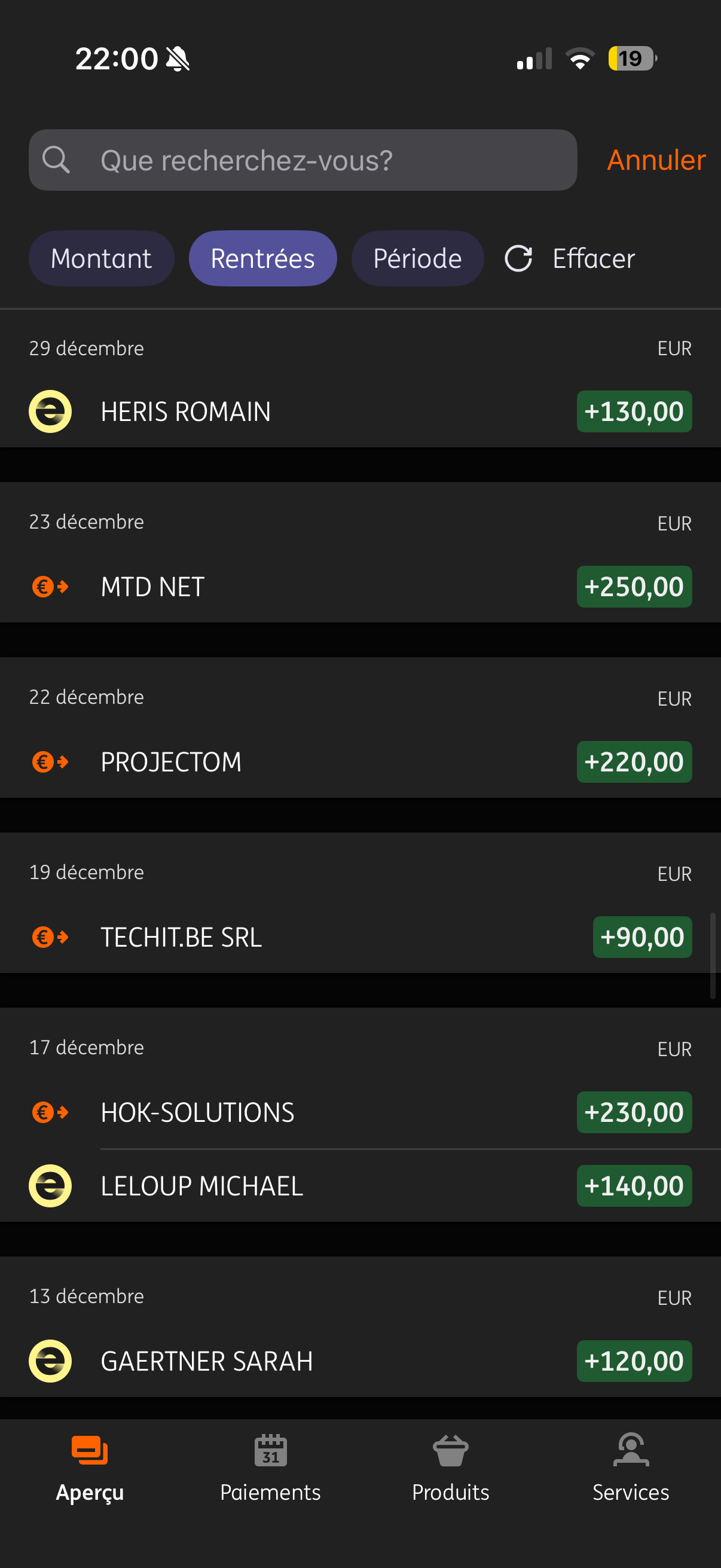Open the HERIS ROMAIN transaction
721x1568 pixels.
pos(360,411)
